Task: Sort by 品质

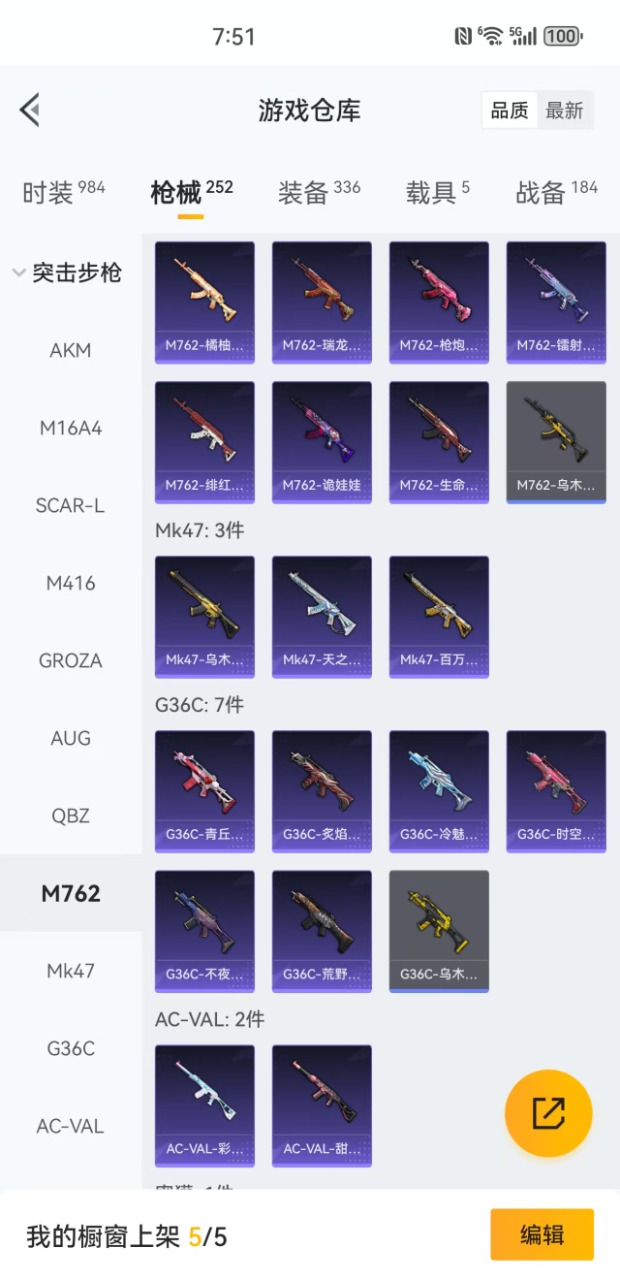Action: tap(510, 111)
